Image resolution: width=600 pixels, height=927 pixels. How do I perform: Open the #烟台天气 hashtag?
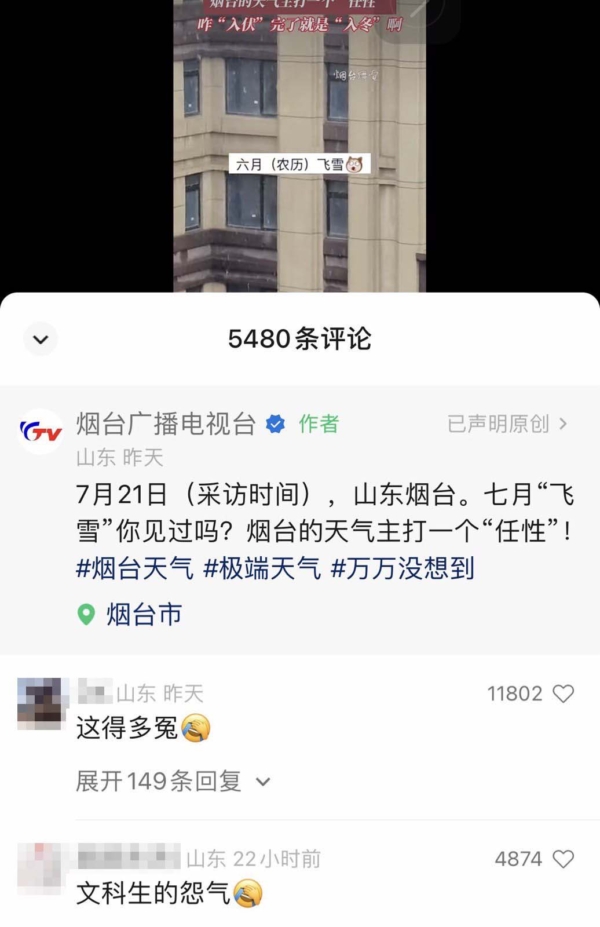coord(135,569)
